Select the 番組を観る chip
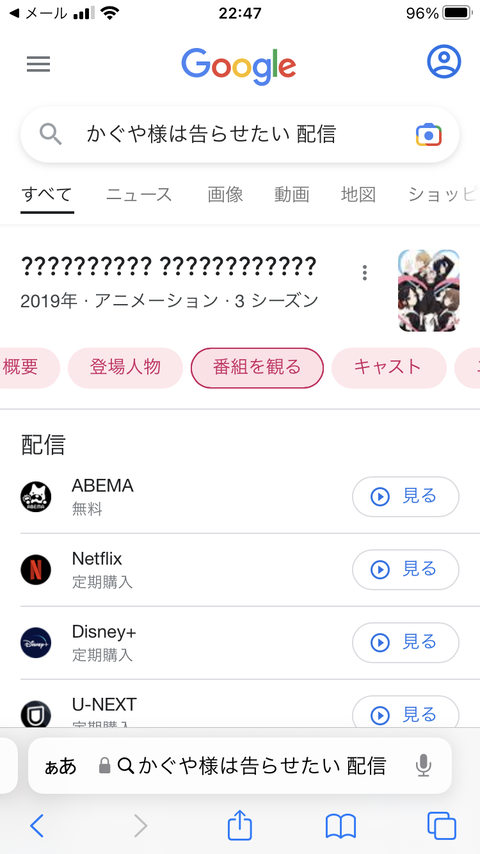 (x=257, y=368)
